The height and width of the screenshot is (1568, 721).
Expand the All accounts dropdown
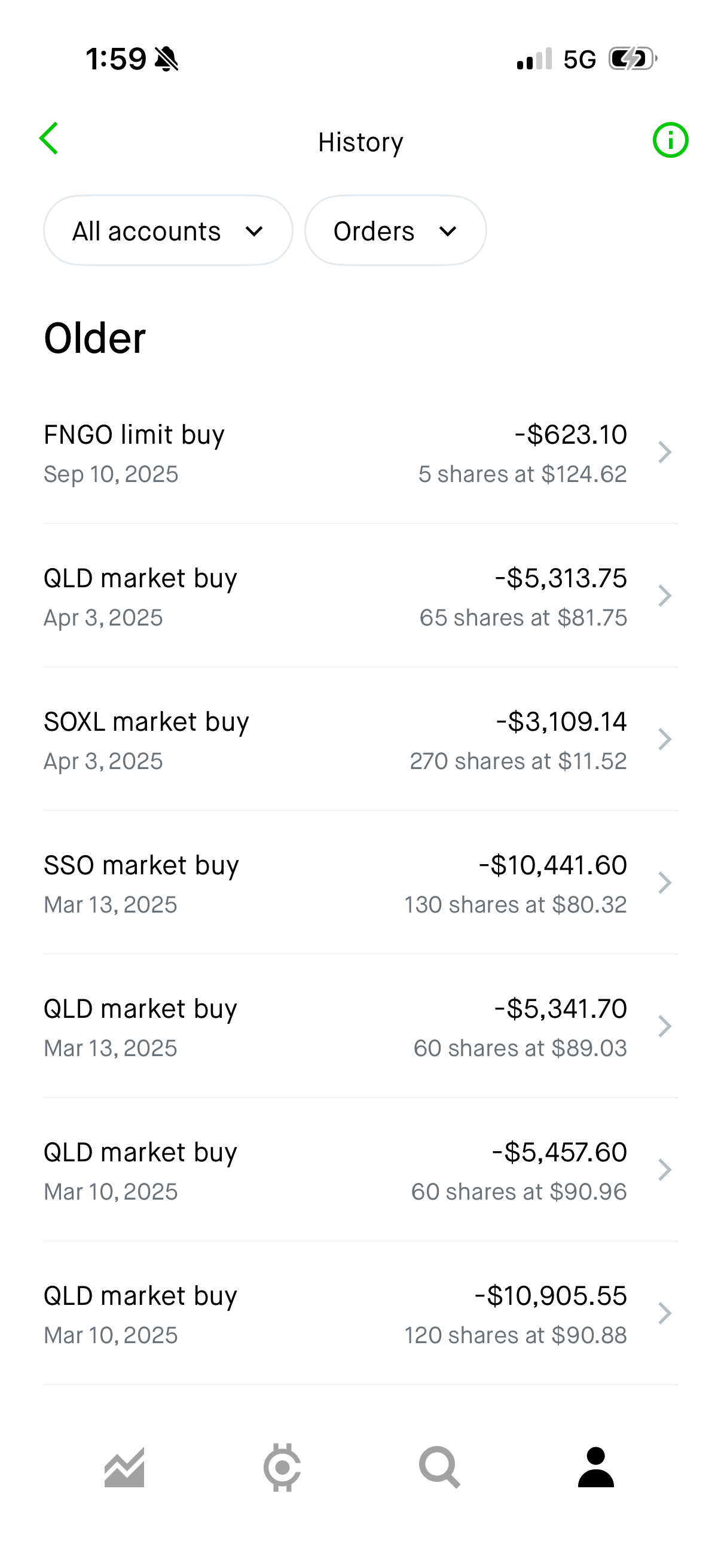(168, 231)
